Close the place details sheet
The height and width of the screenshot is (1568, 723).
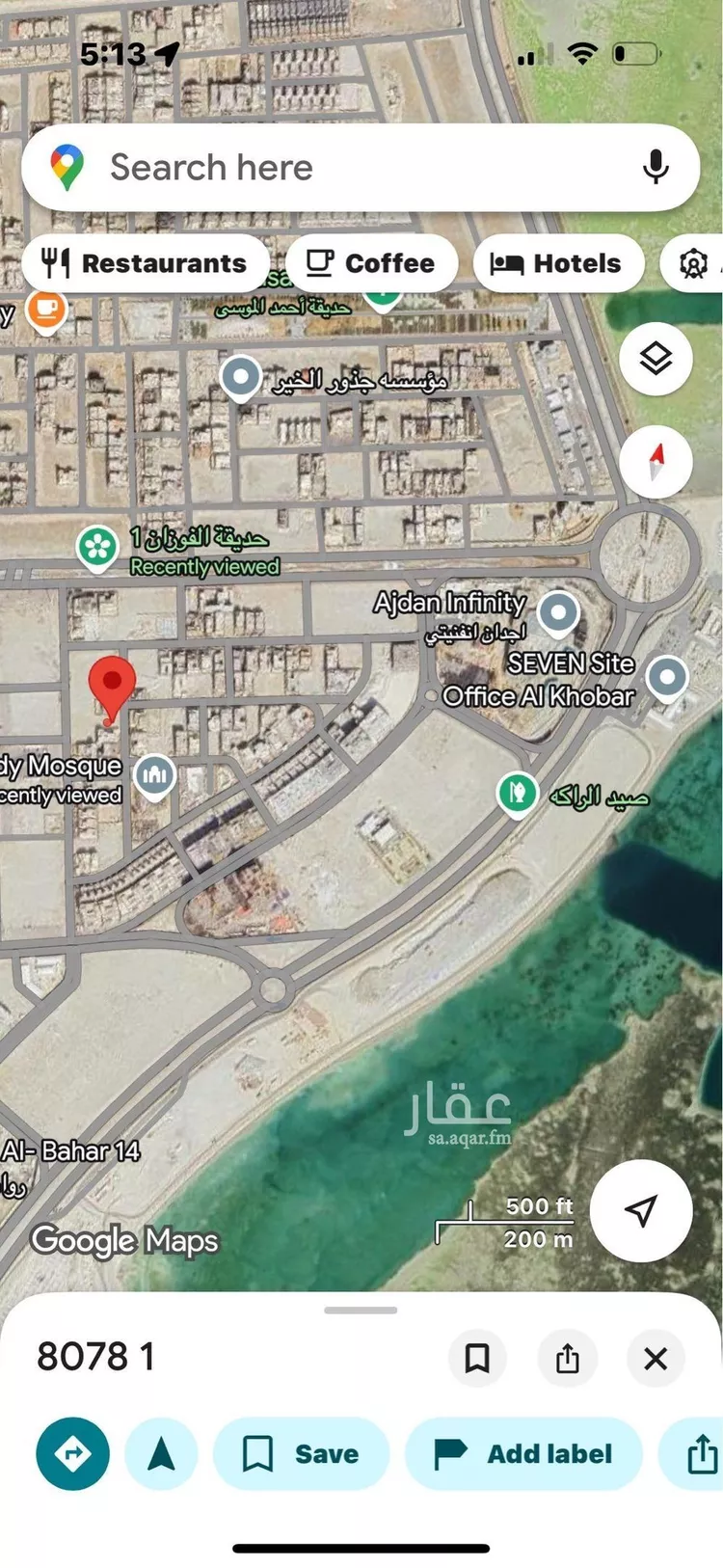656,1359
